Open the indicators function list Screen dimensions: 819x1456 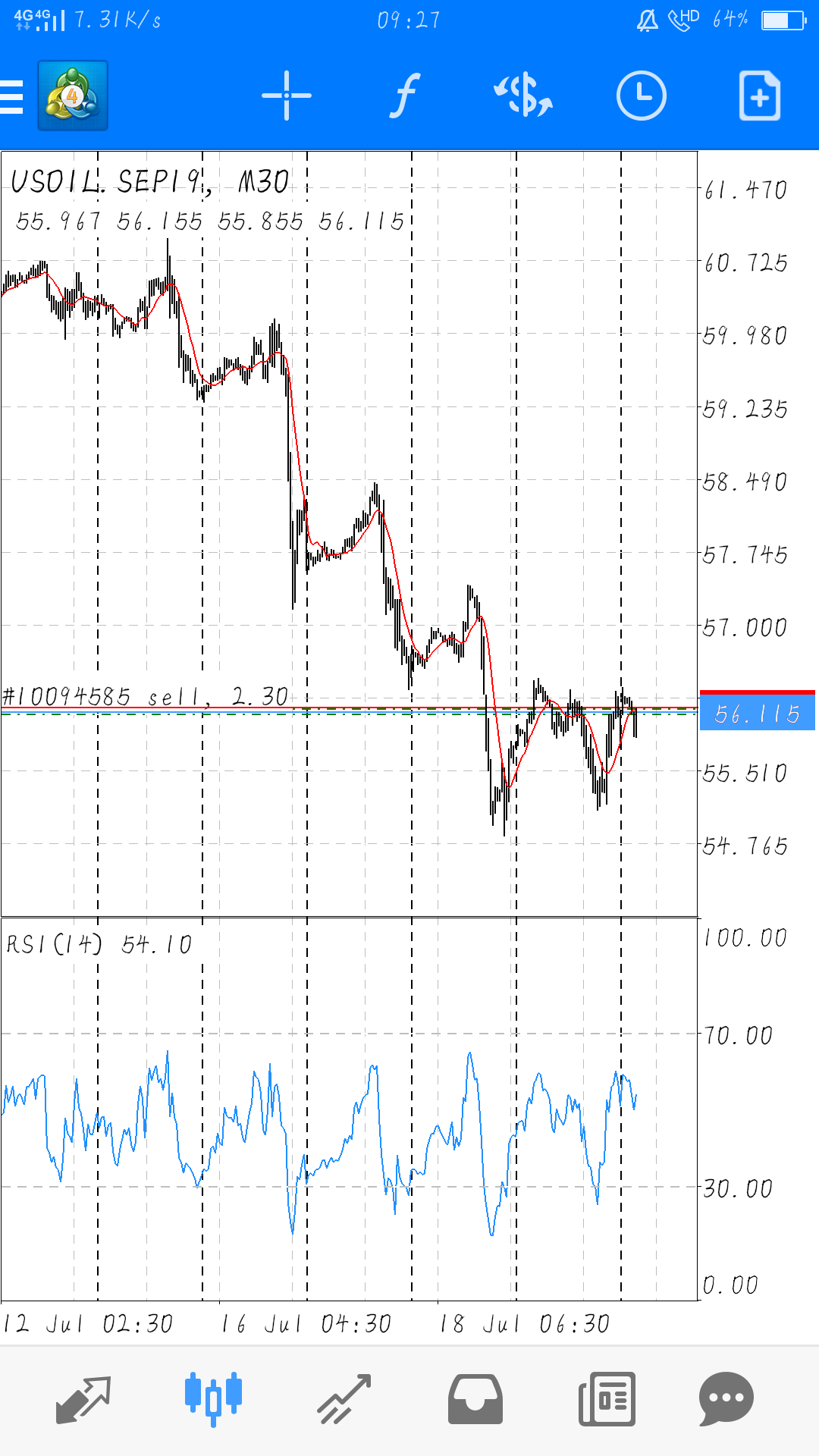pyautogui.click(x=406, y=96)
